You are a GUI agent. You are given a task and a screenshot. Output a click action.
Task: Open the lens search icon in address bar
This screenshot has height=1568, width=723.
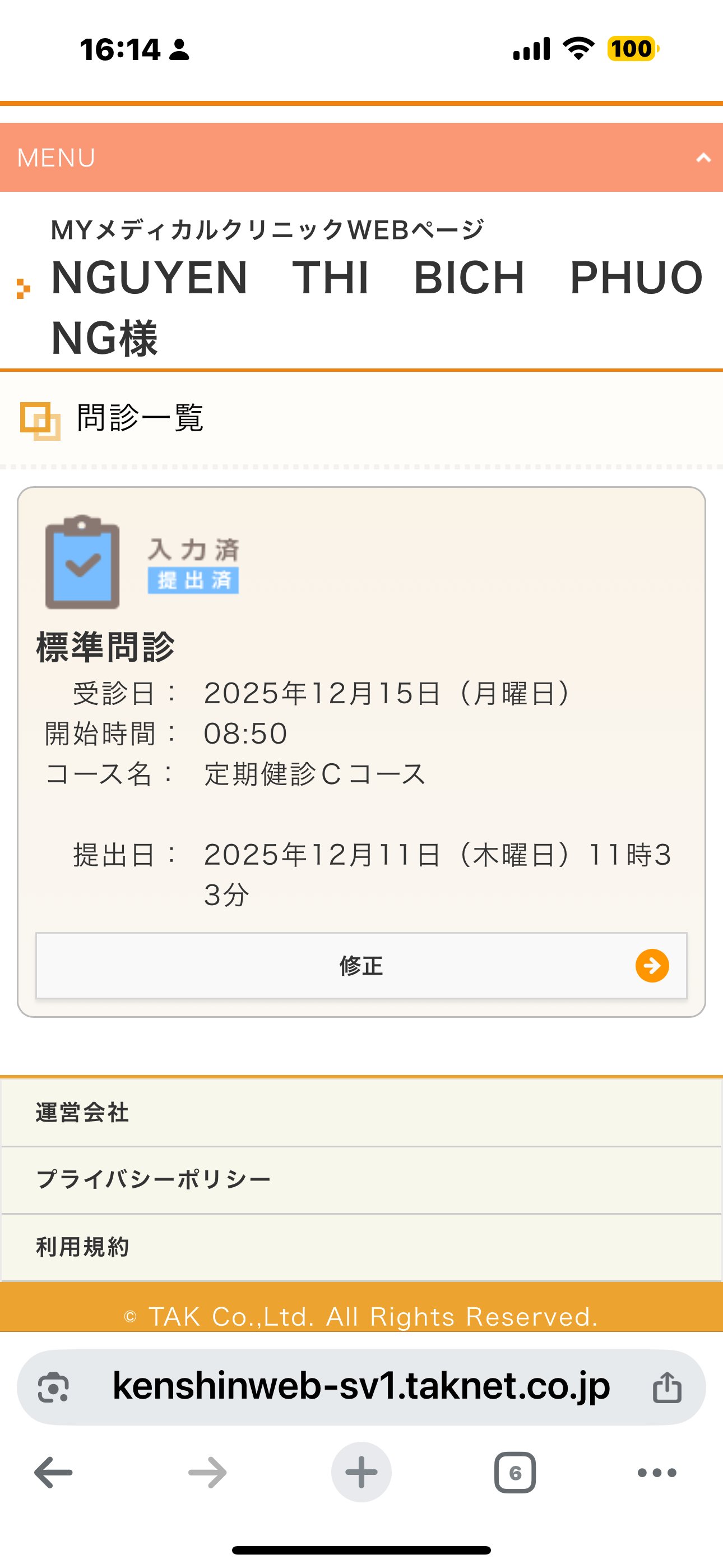tap(54, 1388)
